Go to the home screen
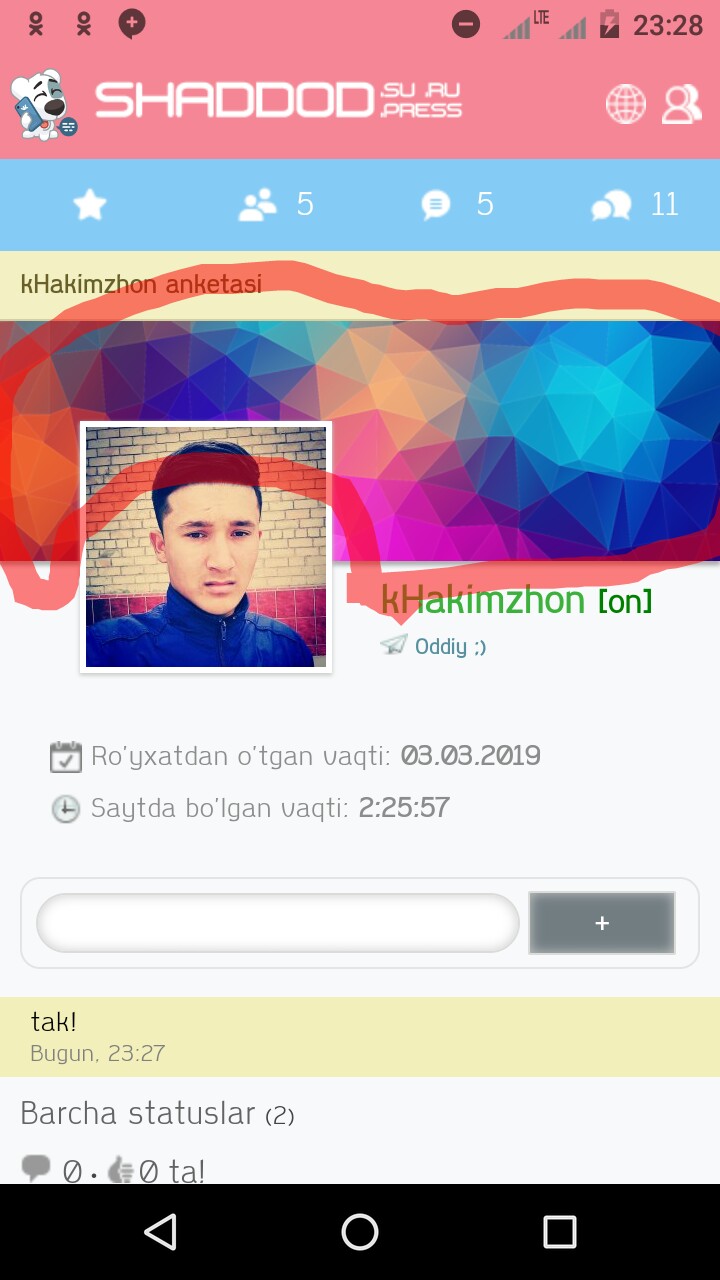Image resolution: width=720 pixels, height=1280 pixels. click(360, 1232)
